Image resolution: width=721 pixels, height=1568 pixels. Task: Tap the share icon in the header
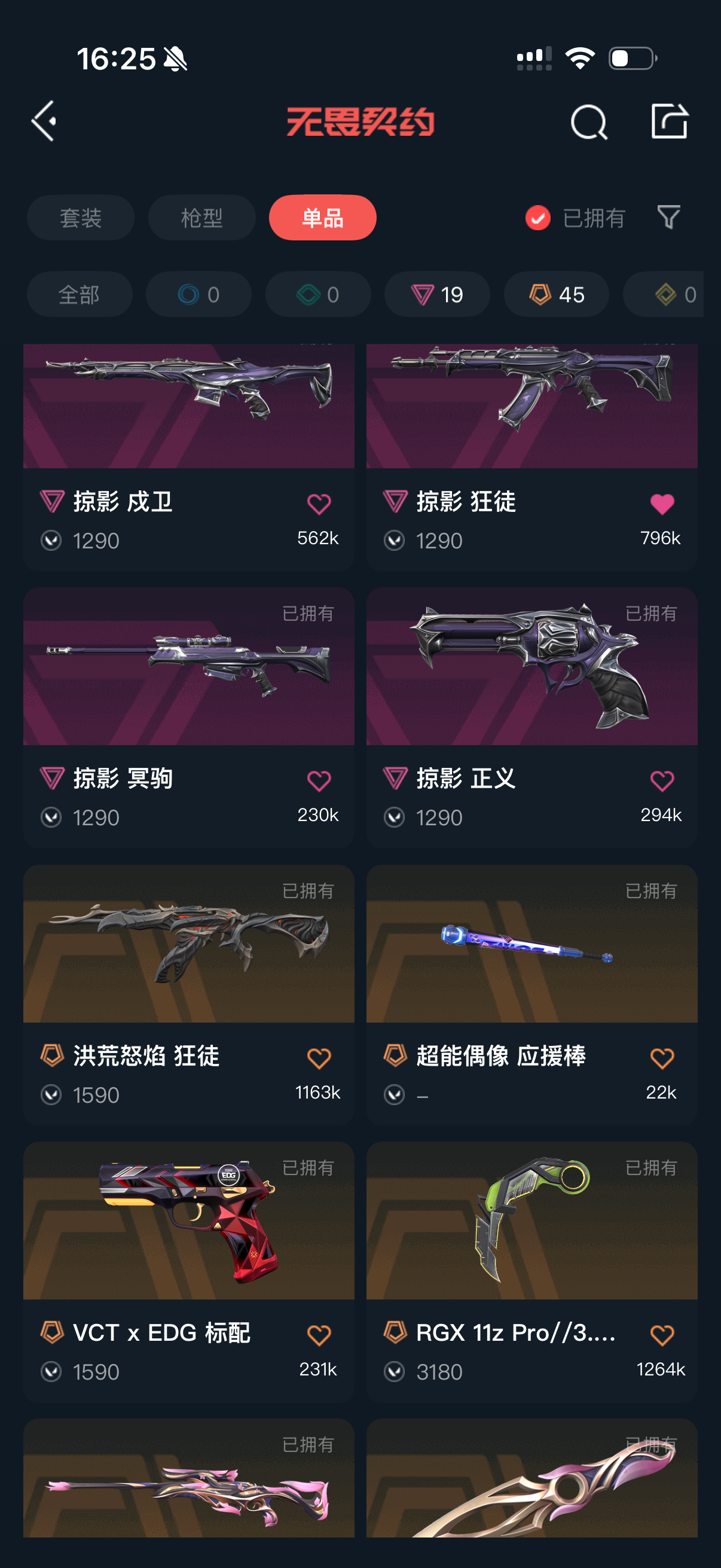[x=668, y=121]
